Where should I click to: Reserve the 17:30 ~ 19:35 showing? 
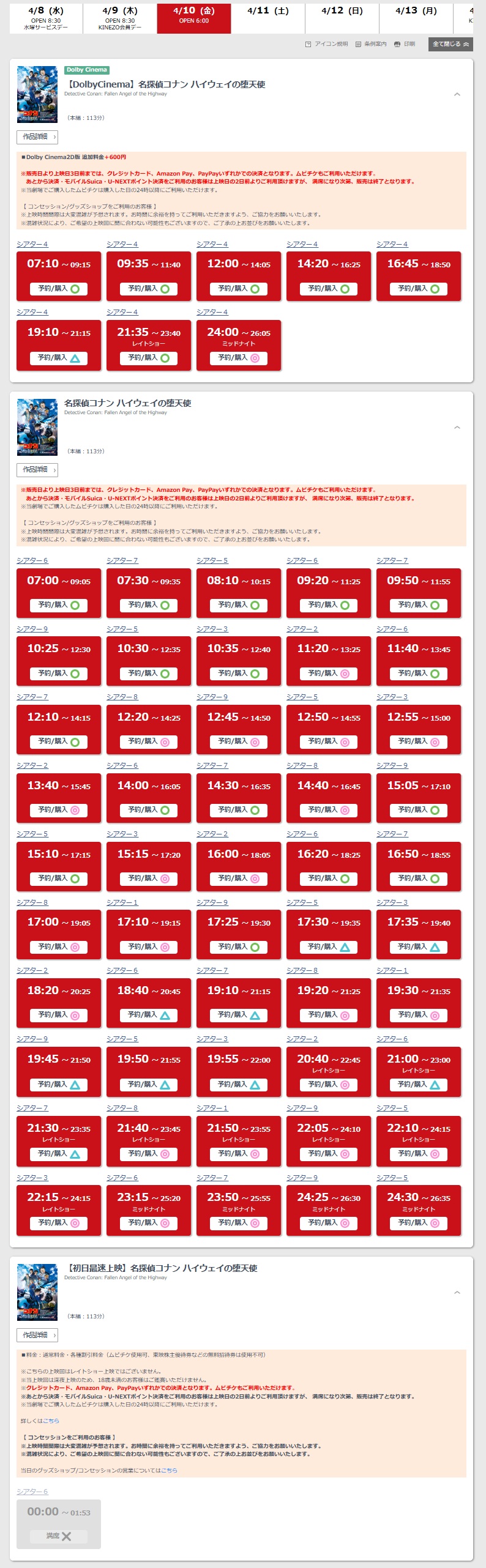tap(329, 947)
